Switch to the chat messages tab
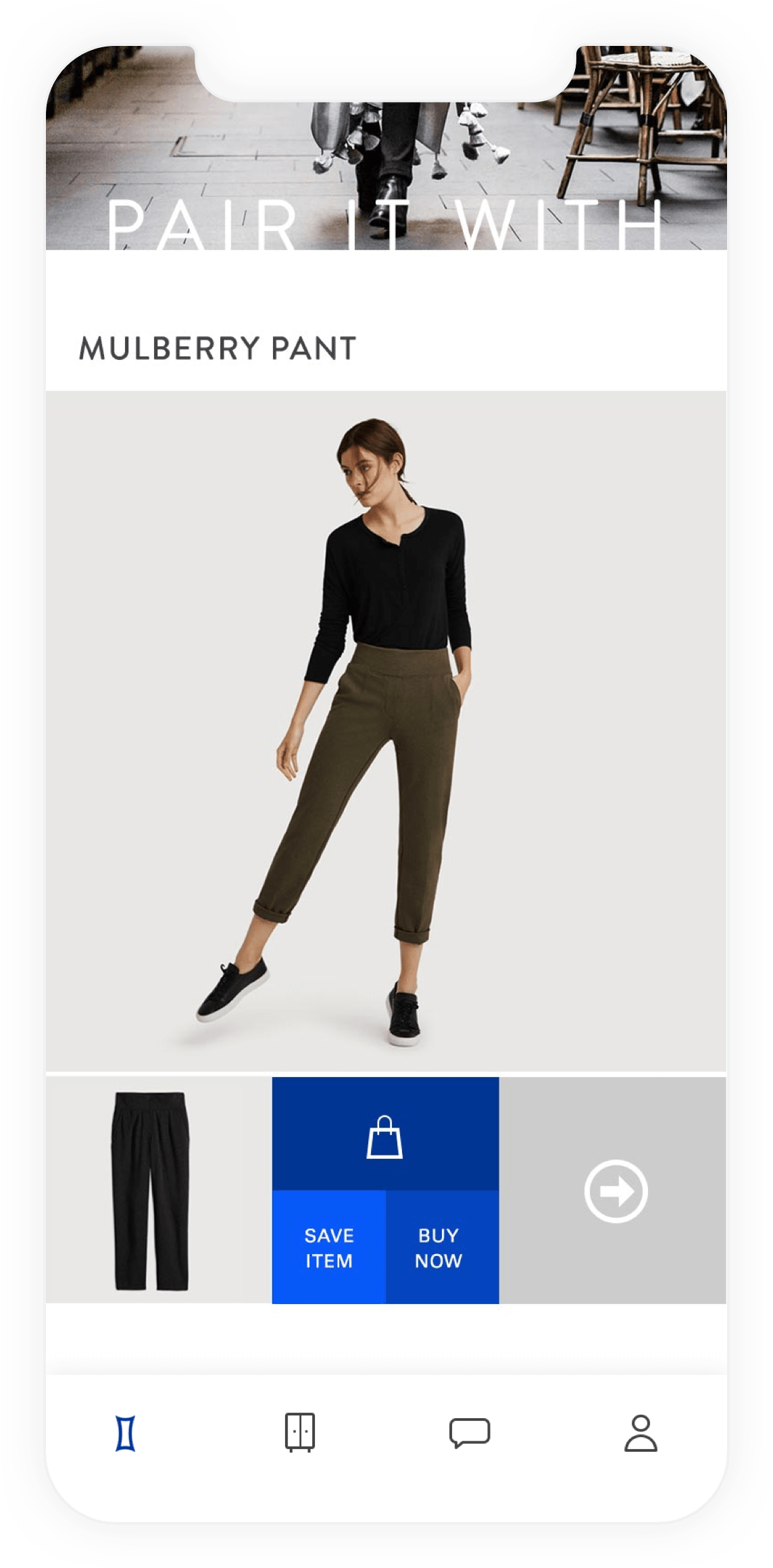Image resolution: width=773 pixels, height=1568 pixels. [470, 1433]
